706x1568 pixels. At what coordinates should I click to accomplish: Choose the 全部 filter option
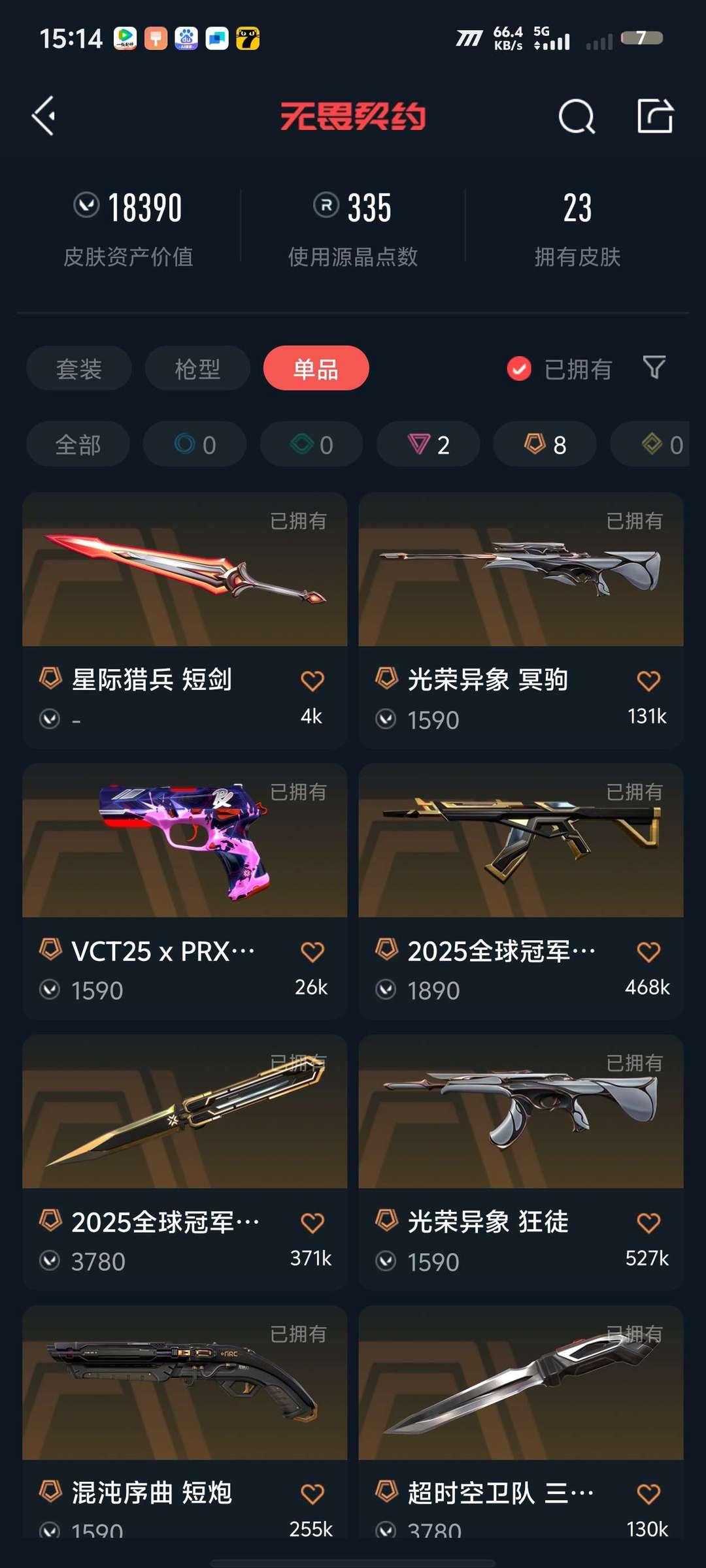77,444
